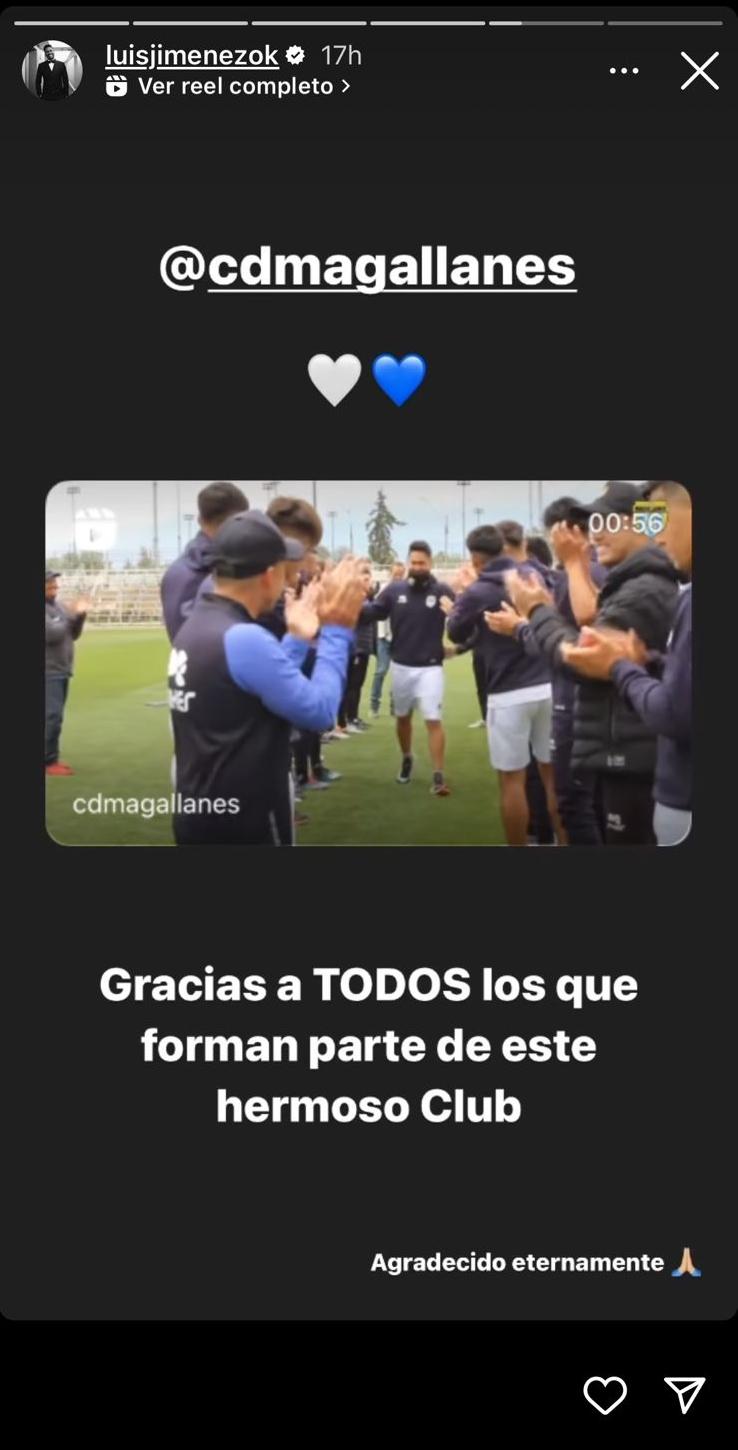The image size is (738, 1450).
Task: Tap the Reels icon next to Ver reel completo
Action: [116, 85]
